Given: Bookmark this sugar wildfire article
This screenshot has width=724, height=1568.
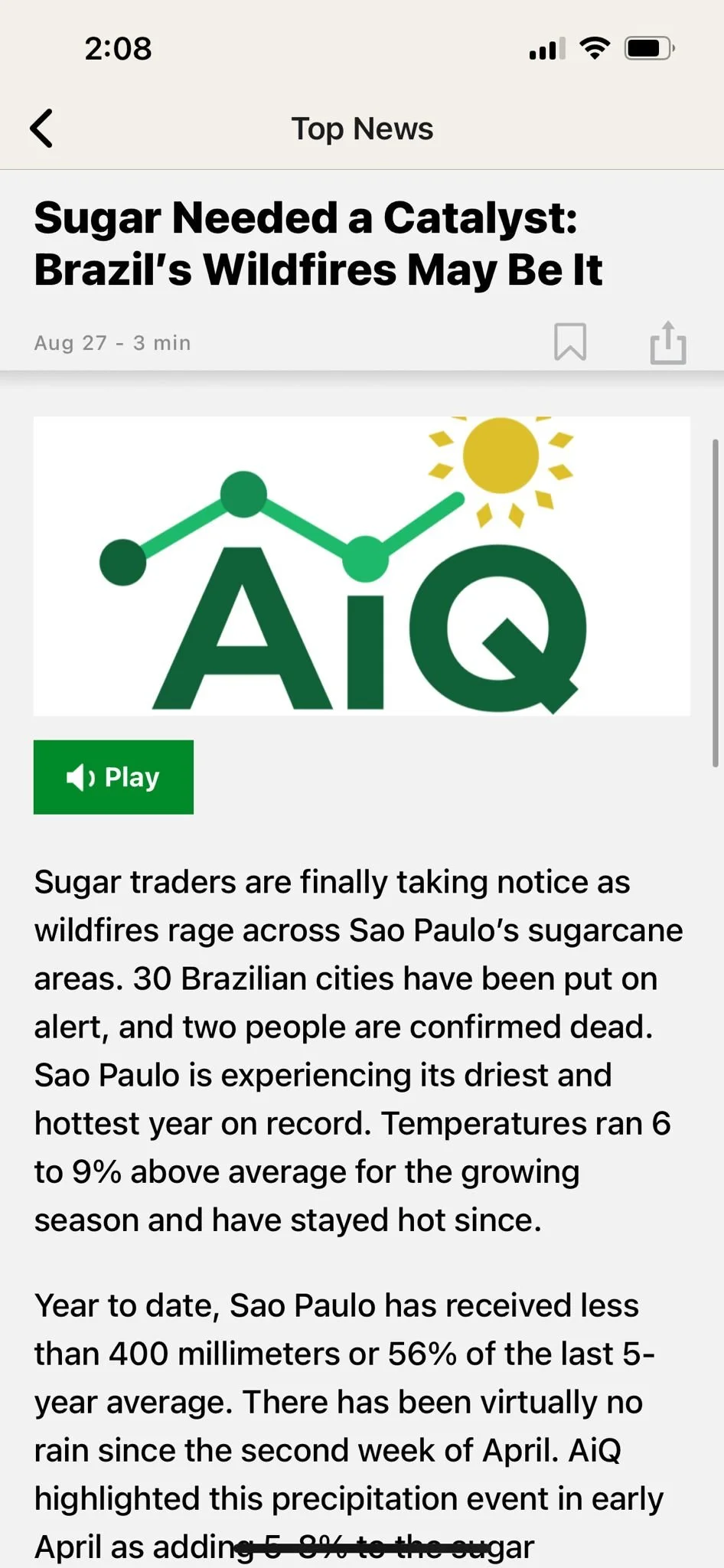Looking at the screenshot, I should click(570, 341).
